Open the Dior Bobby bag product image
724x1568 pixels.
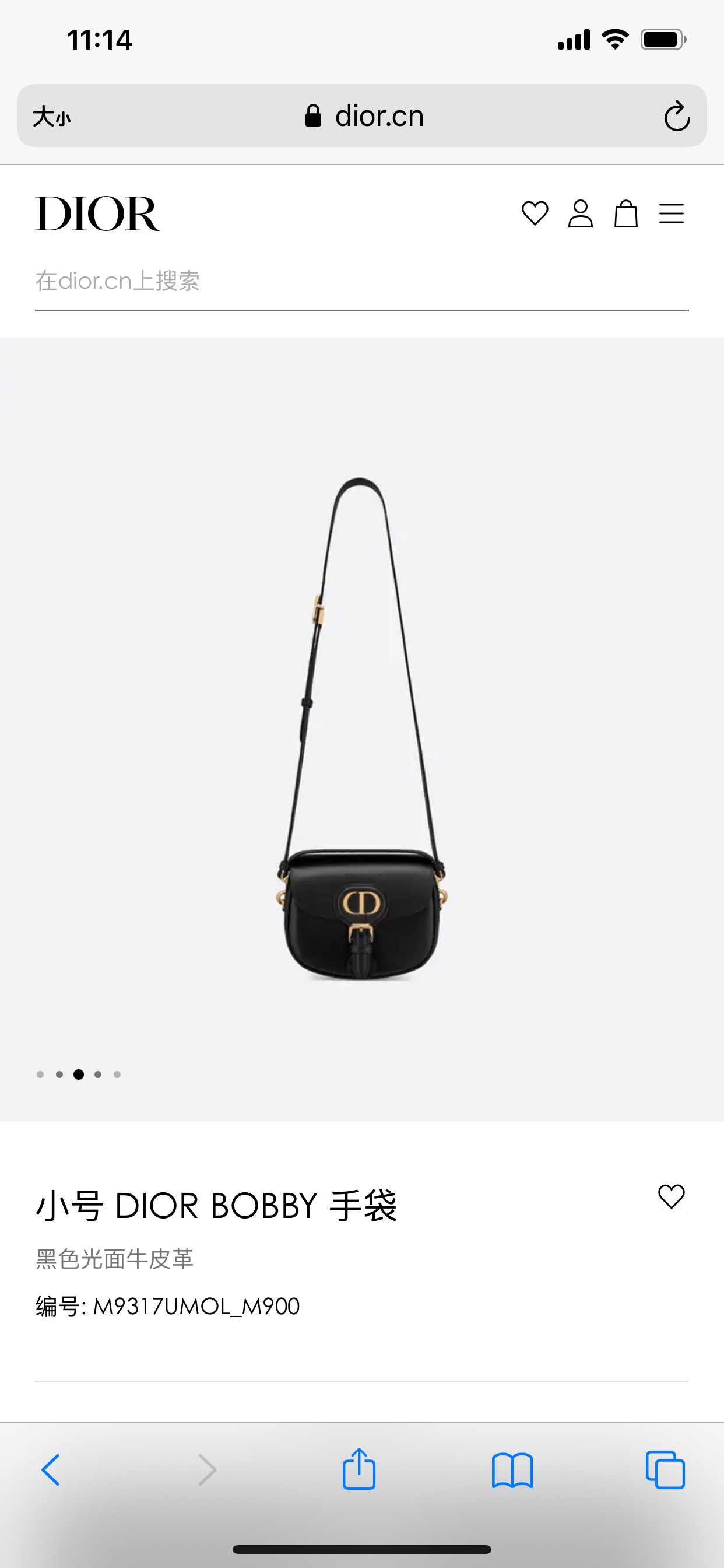tap(361, 730)
